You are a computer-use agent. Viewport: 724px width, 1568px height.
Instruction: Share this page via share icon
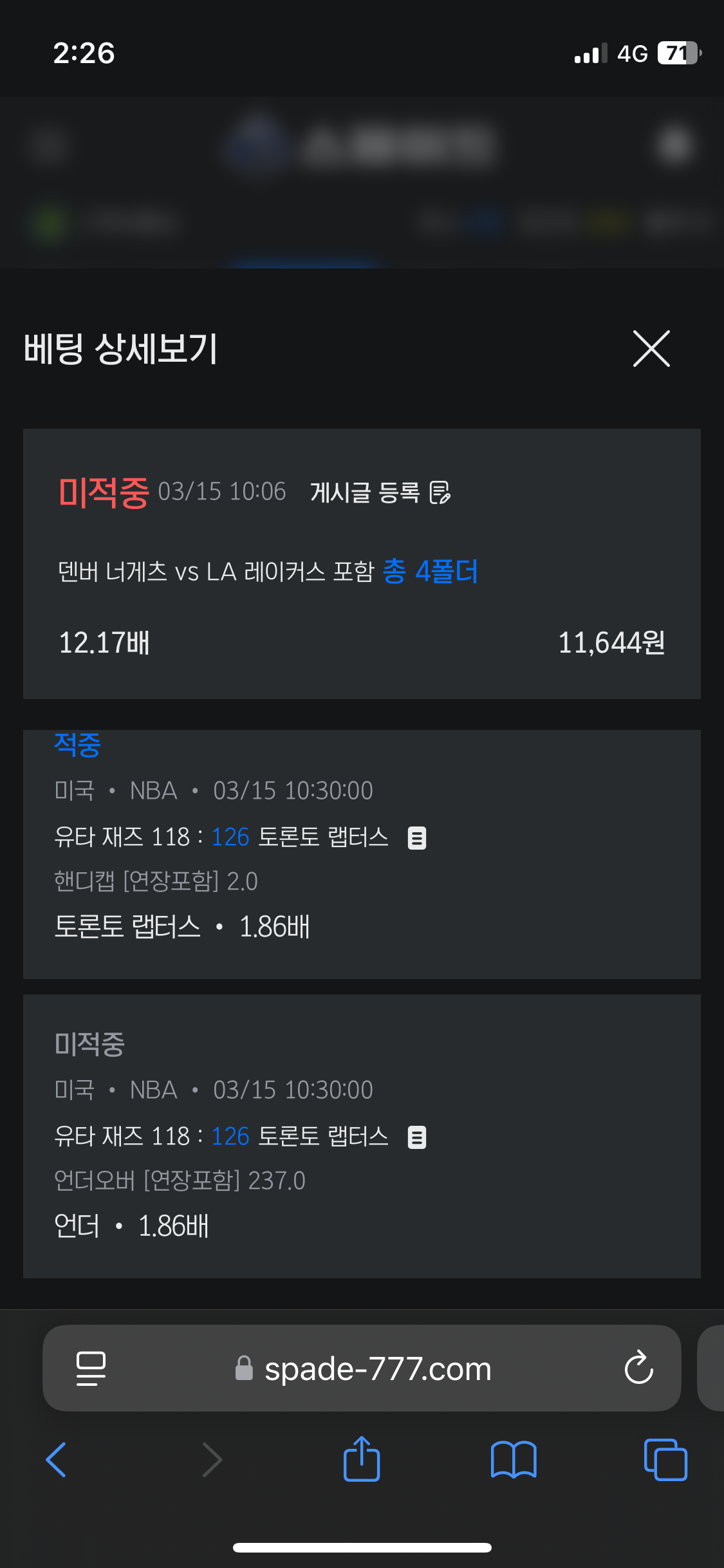[x=362, y=1458]
